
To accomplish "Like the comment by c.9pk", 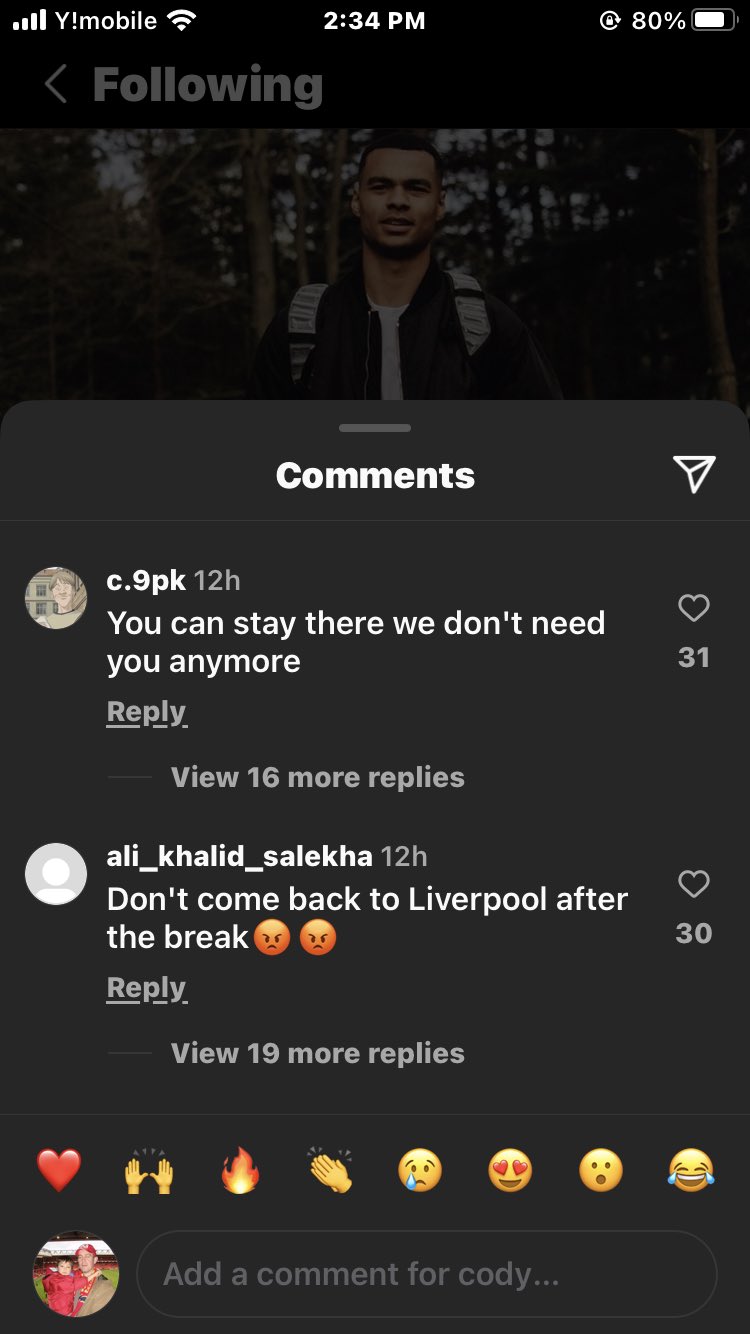I will click(x=693, y=608).
